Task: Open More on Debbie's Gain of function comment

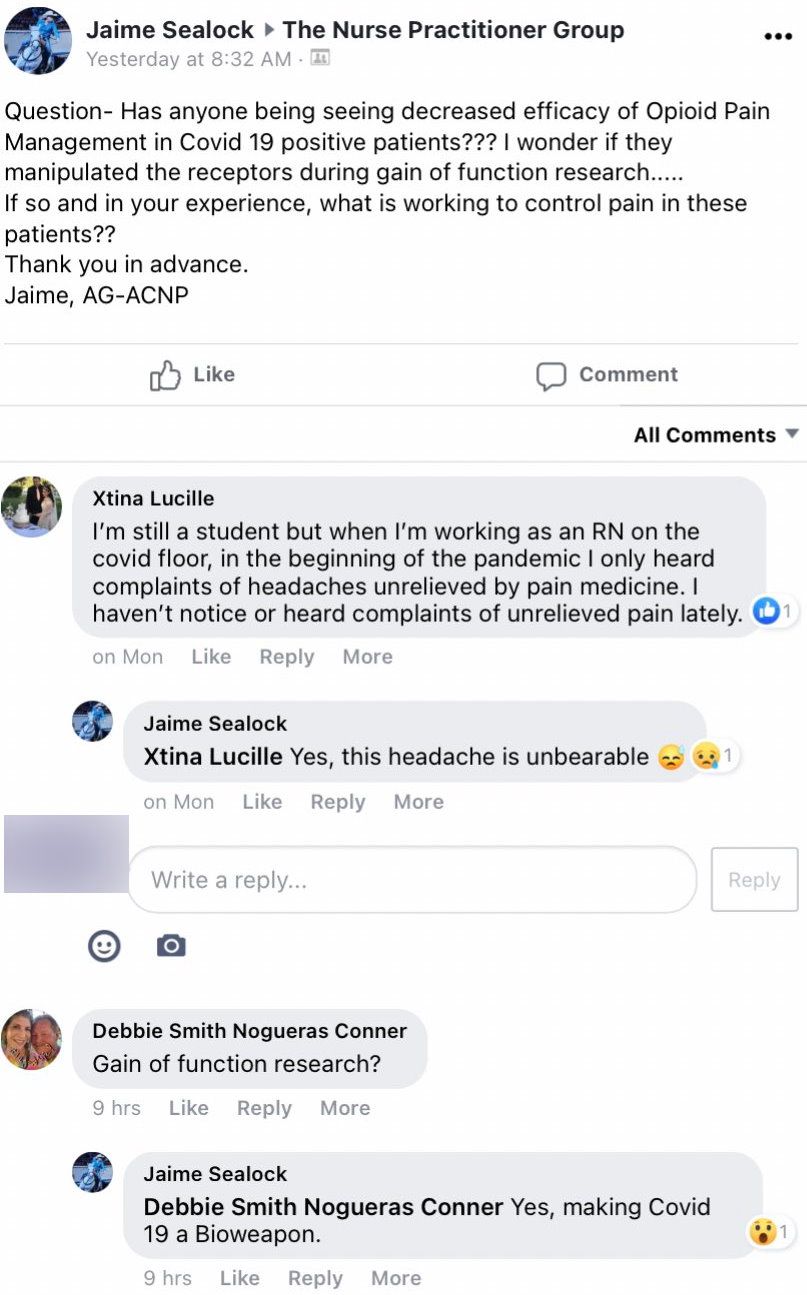Action: pyautogui.click(x=345, y=1108)
